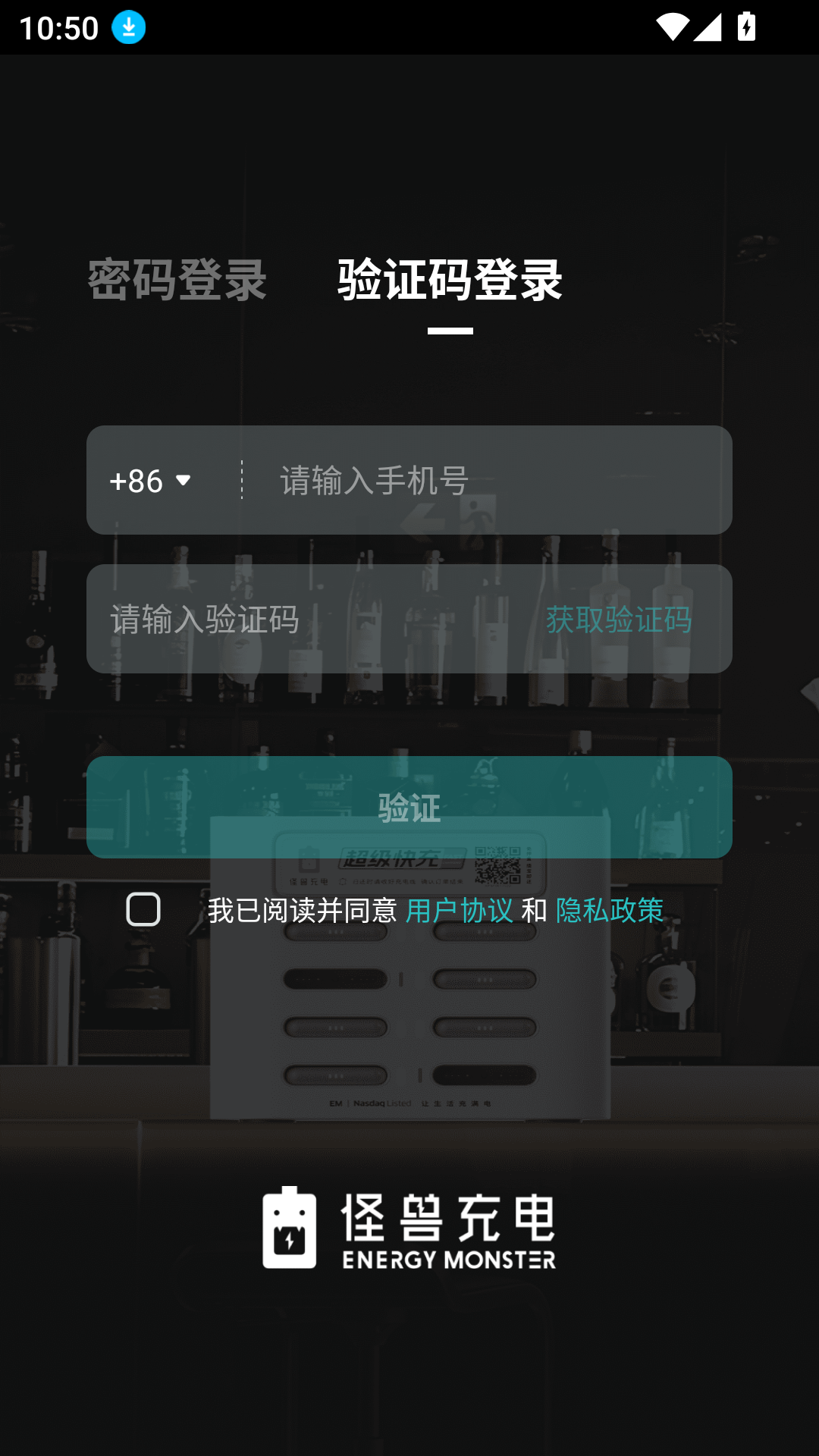
Task: Tap the 验证 button
Action: point(409,808)
